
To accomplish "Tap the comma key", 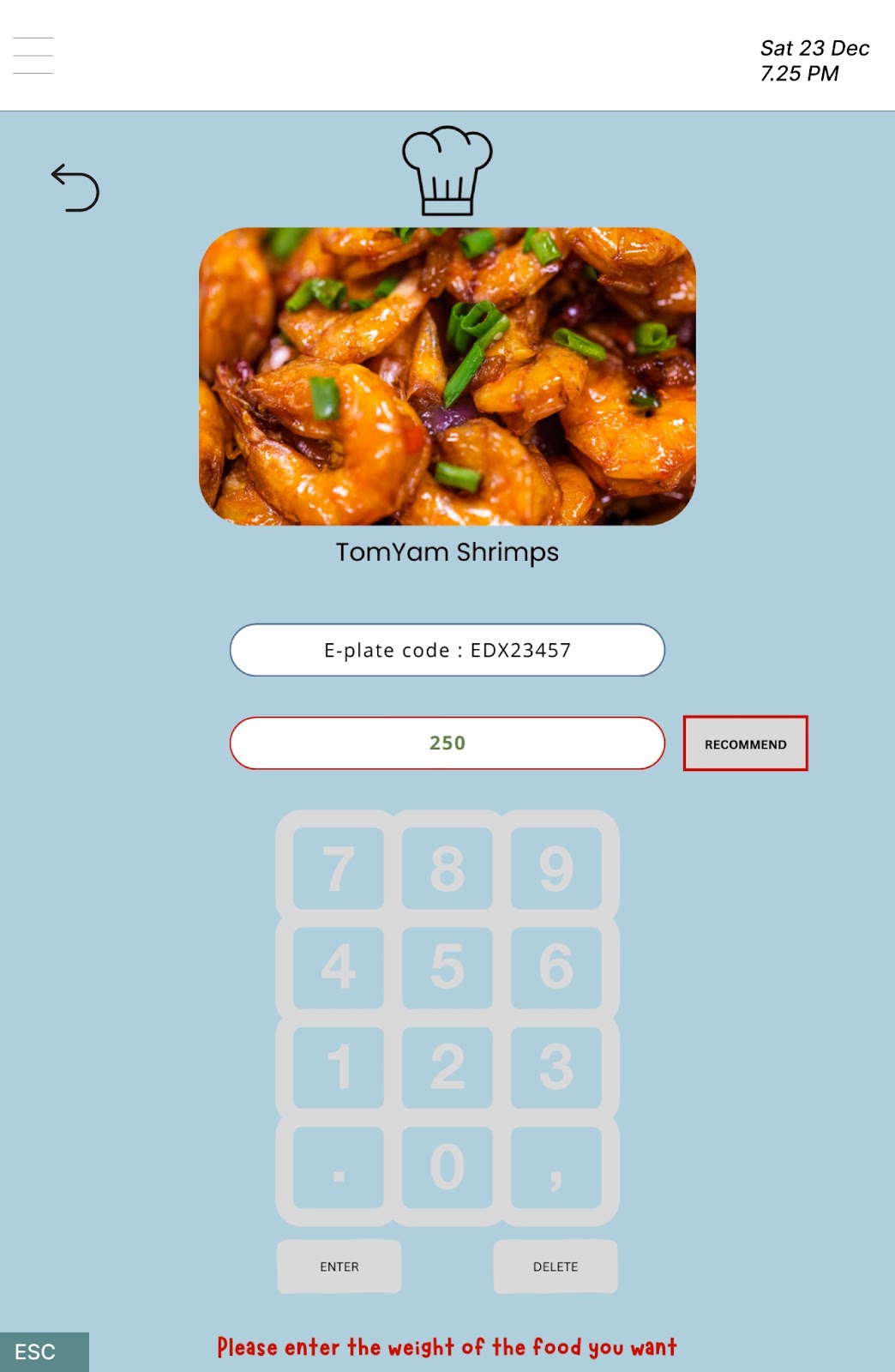I will tap(556, 1167).
